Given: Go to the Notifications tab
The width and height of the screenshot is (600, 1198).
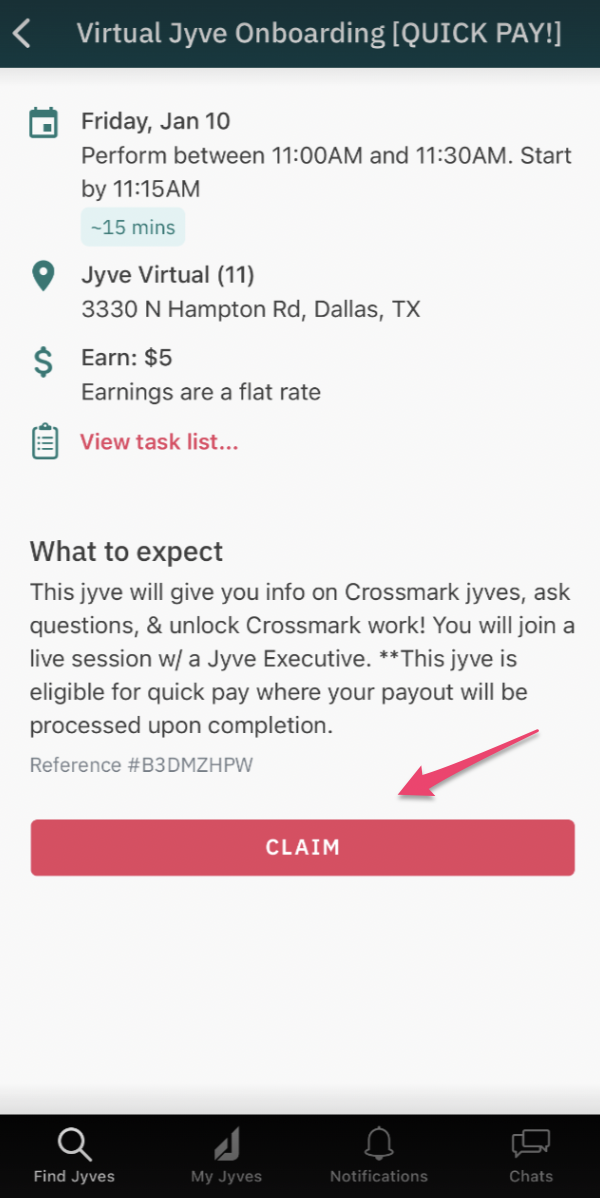Looking at the screenshot, I should point(378,1154).
